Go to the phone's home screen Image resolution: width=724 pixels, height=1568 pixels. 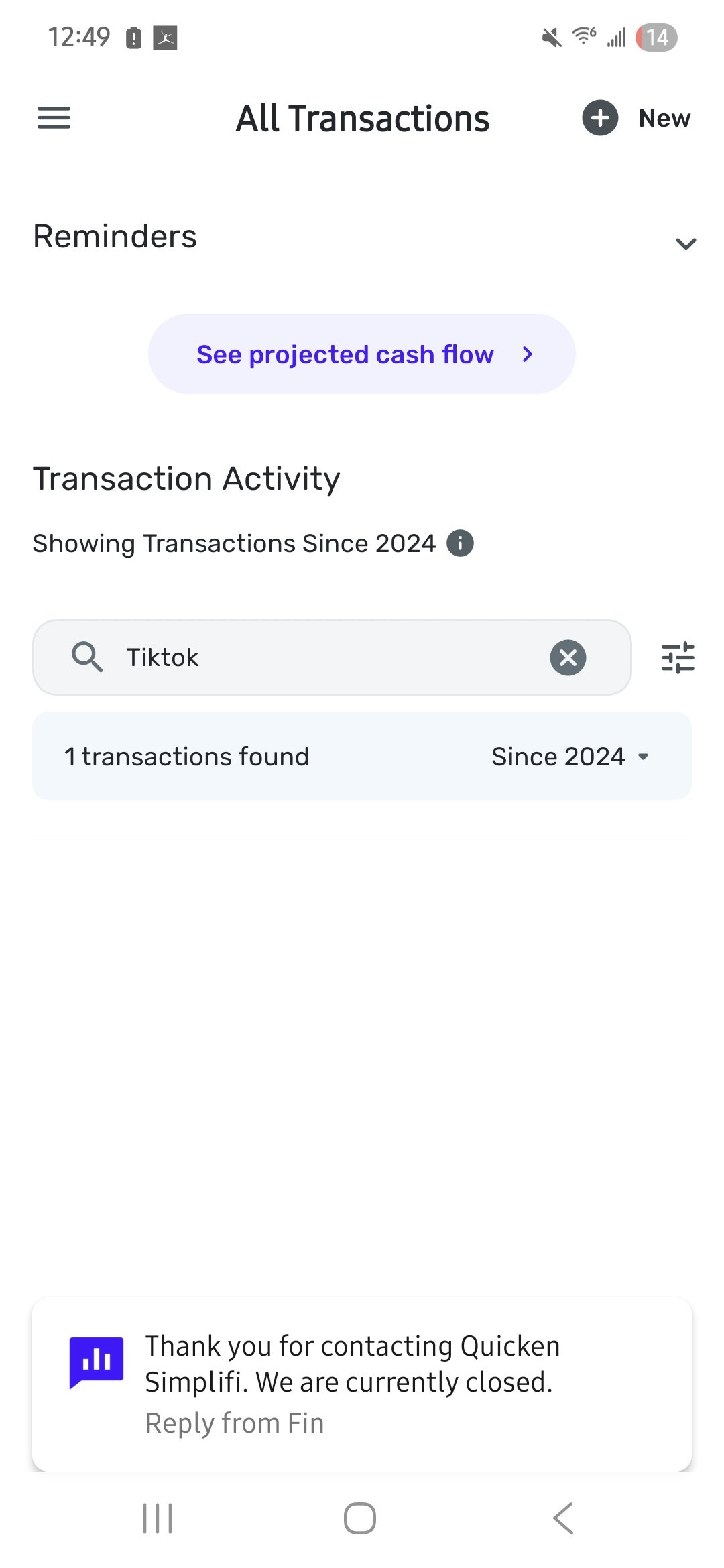coord(360,1518)
